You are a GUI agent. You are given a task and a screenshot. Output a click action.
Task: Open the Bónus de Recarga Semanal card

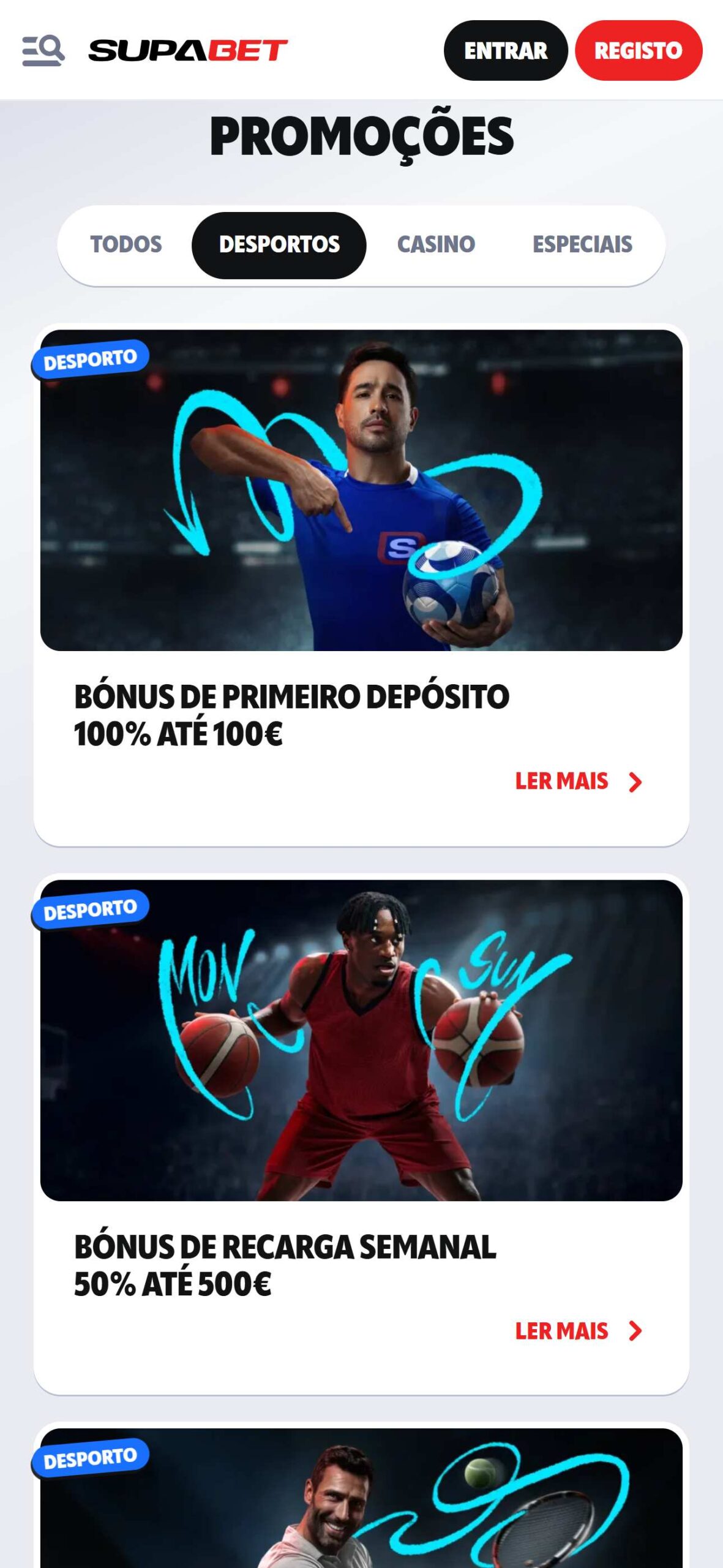tap(361, 1040)
